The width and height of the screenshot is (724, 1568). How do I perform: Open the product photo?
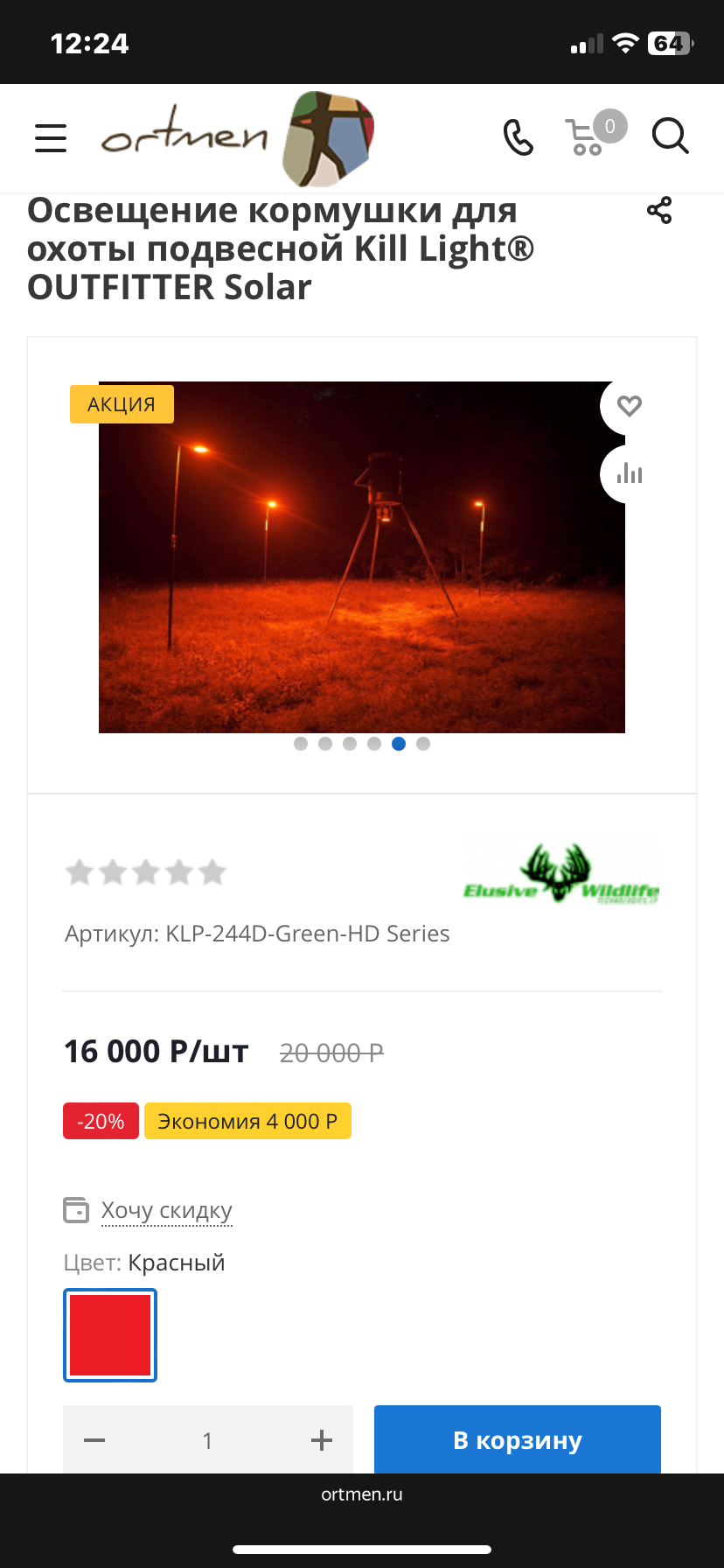[x=362, y=557]
